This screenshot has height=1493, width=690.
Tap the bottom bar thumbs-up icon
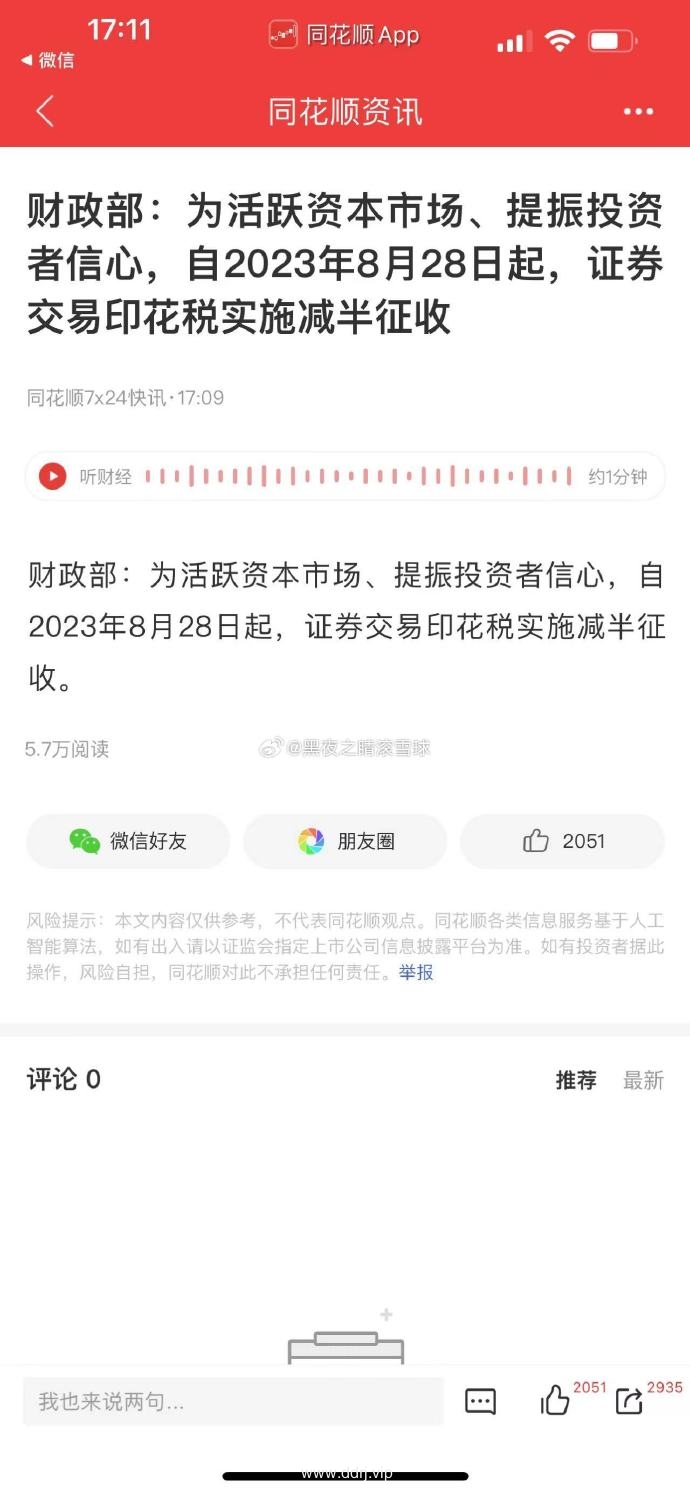[x=555, y=1400]
